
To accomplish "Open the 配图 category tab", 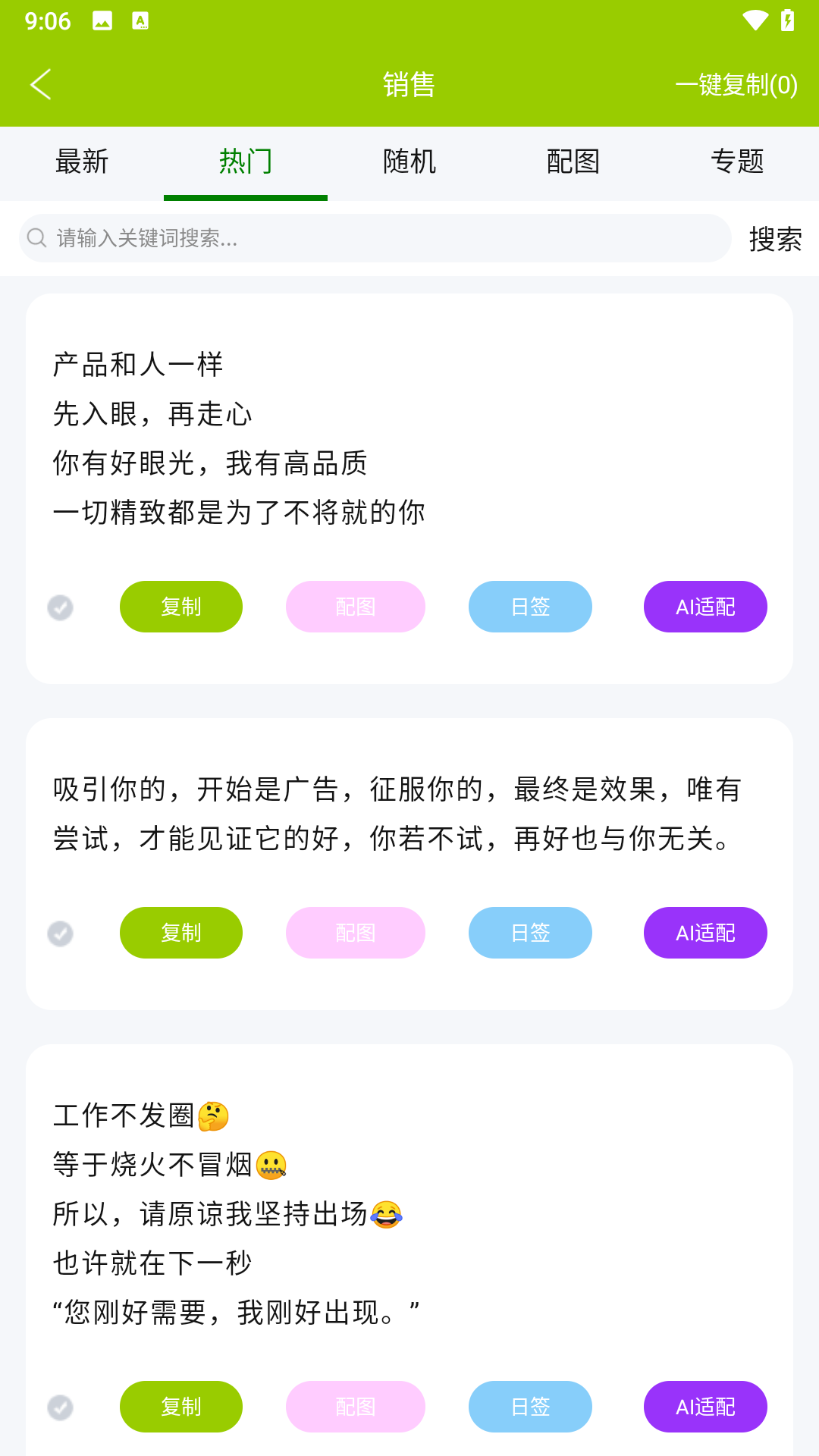I will pyautogui.click(x=573, y=162).
